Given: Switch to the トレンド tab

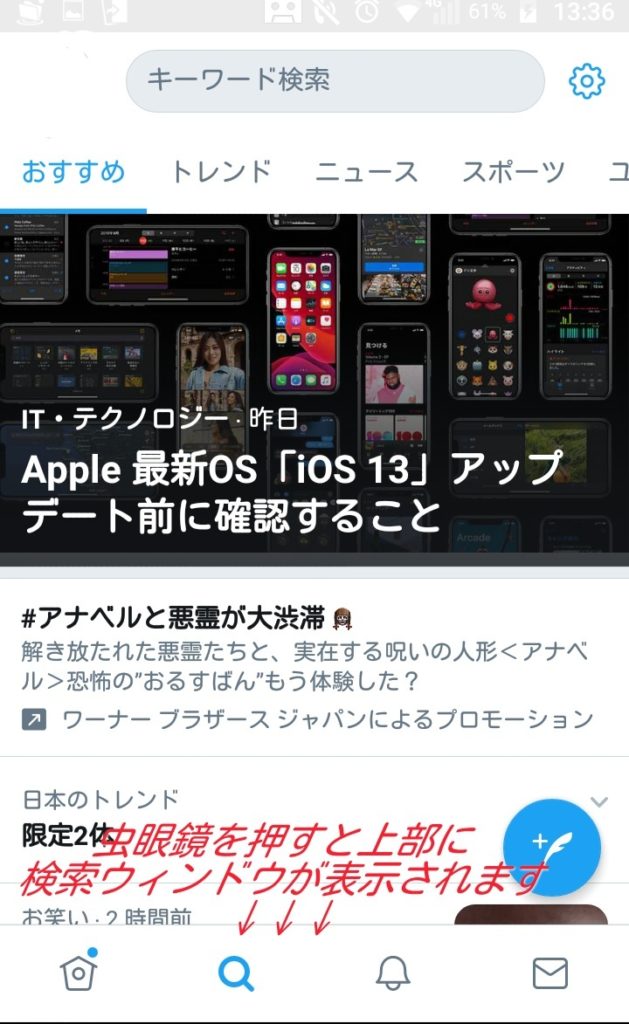Looking at the screenshot, I should [221, 171].
